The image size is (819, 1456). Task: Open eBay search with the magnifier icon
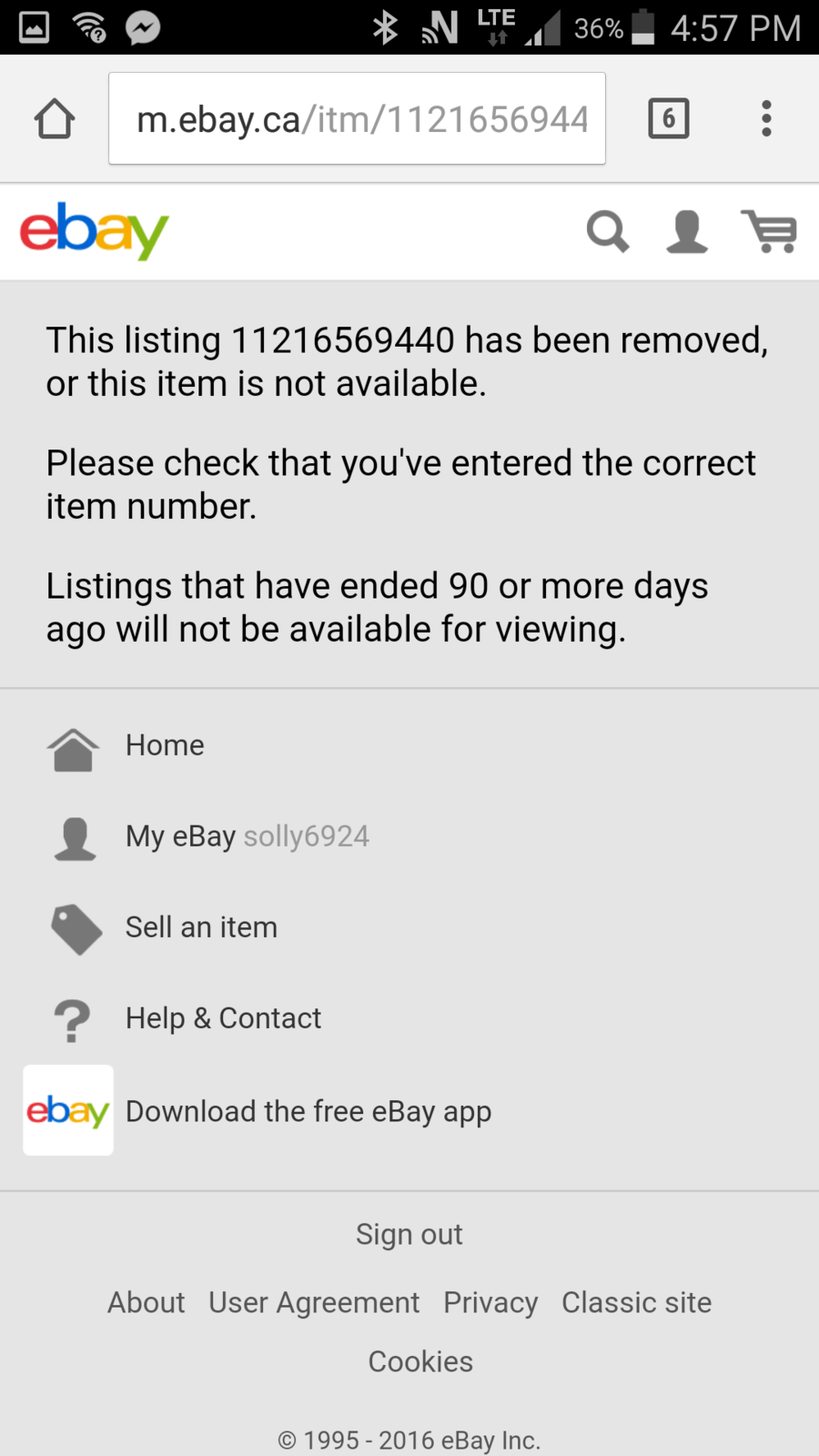coord(608,232)
